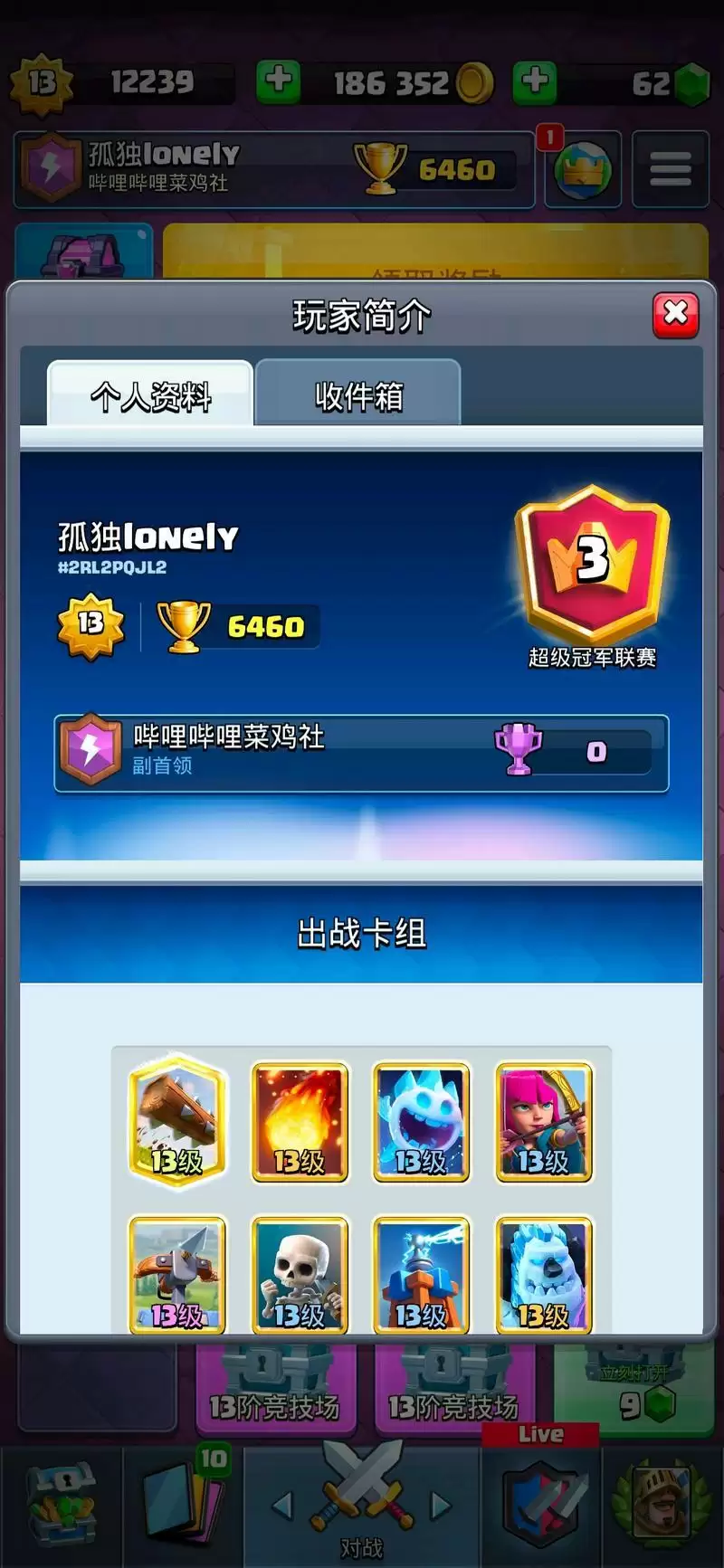The height and width of the screenshot is (1568, 724).
Task: View the Log card in the deck
Action: pos(177,1122)
